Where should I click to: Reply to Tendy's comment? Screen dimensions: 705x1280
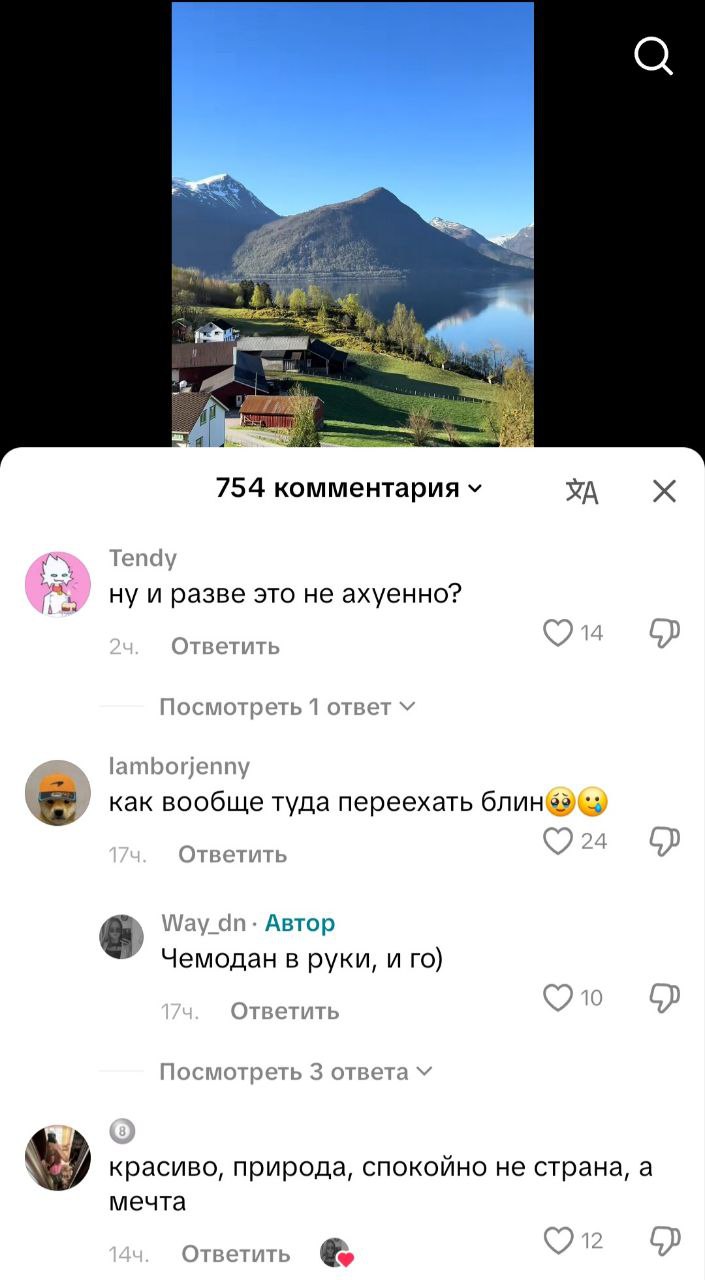tap(225, 646)
